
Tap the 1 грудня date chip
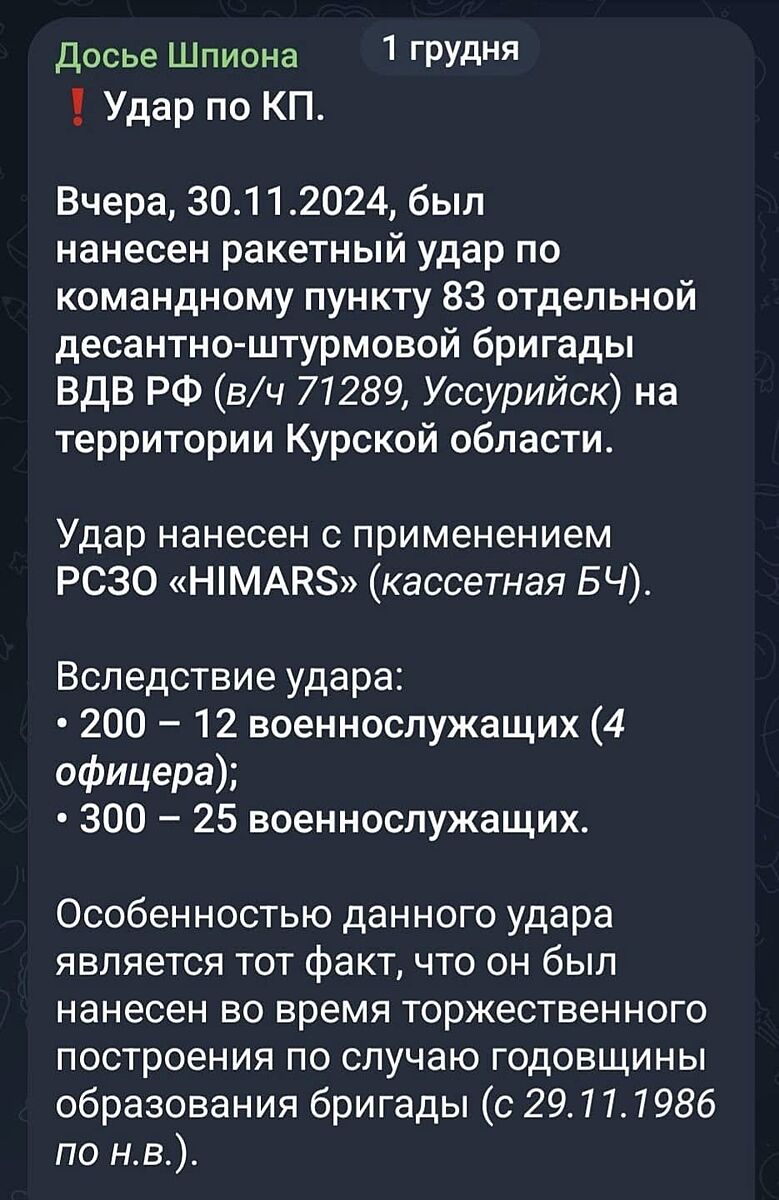pos(451,48)
